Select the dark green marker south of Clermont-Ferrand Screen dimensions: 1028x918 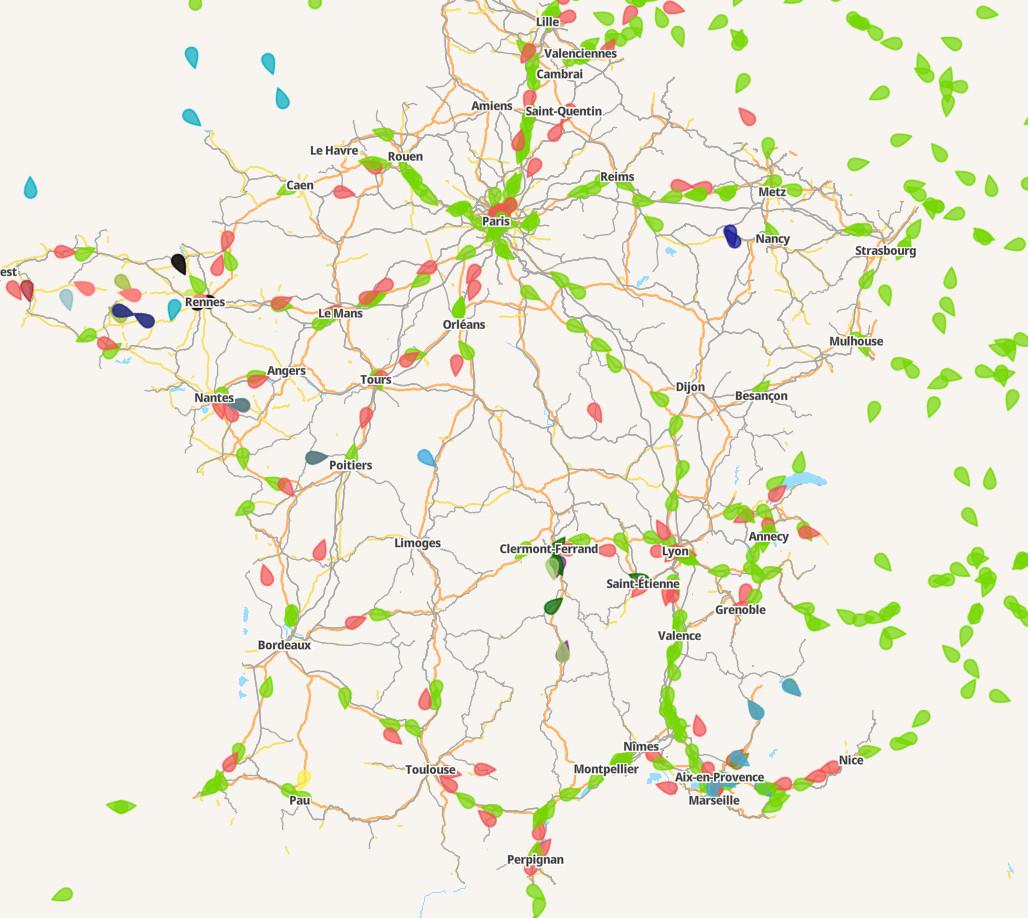click(553, 605)
